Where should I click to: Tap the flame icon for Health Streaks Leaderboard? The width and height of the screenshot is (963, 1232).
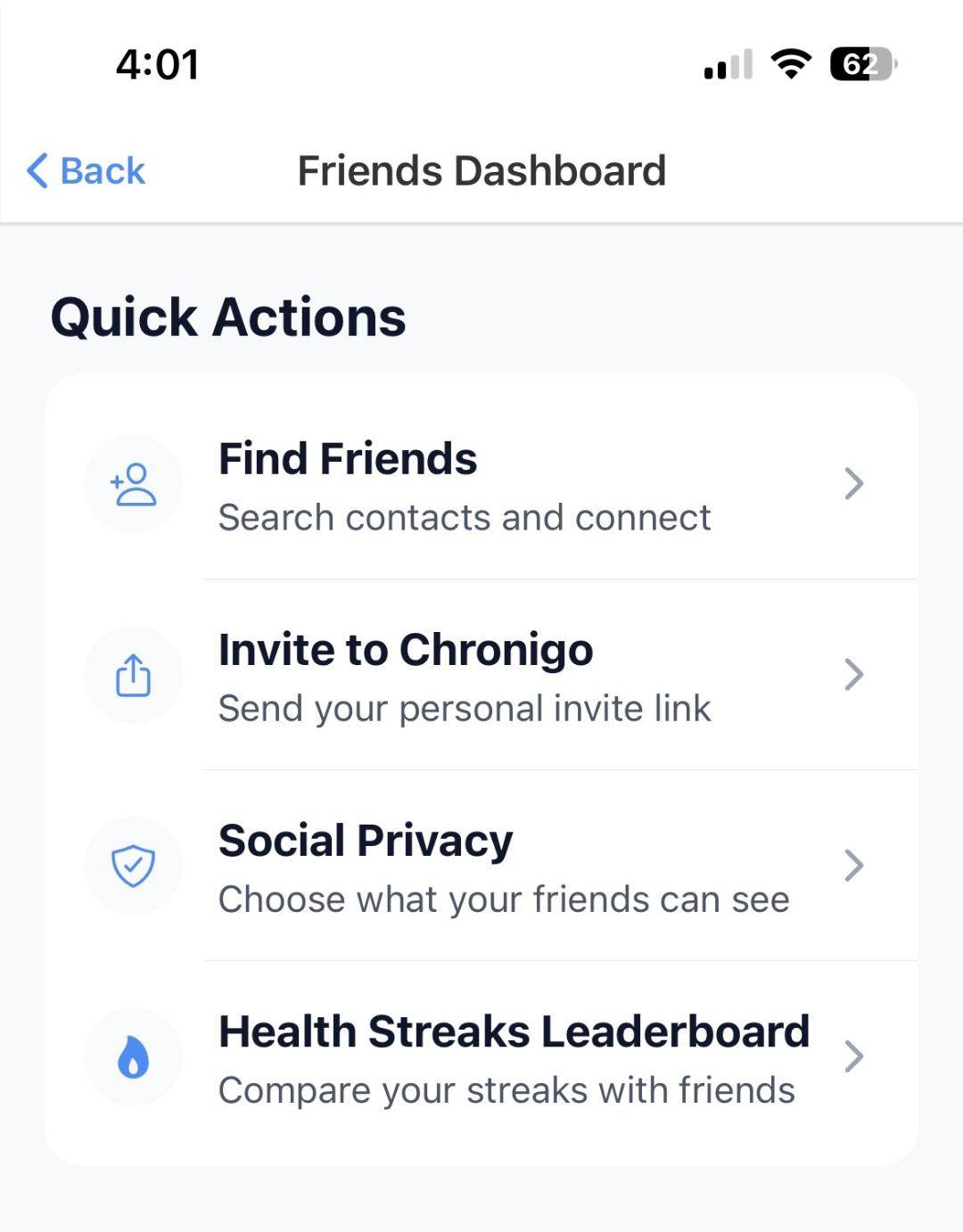pyautogui.click(x=133, y=1056)
